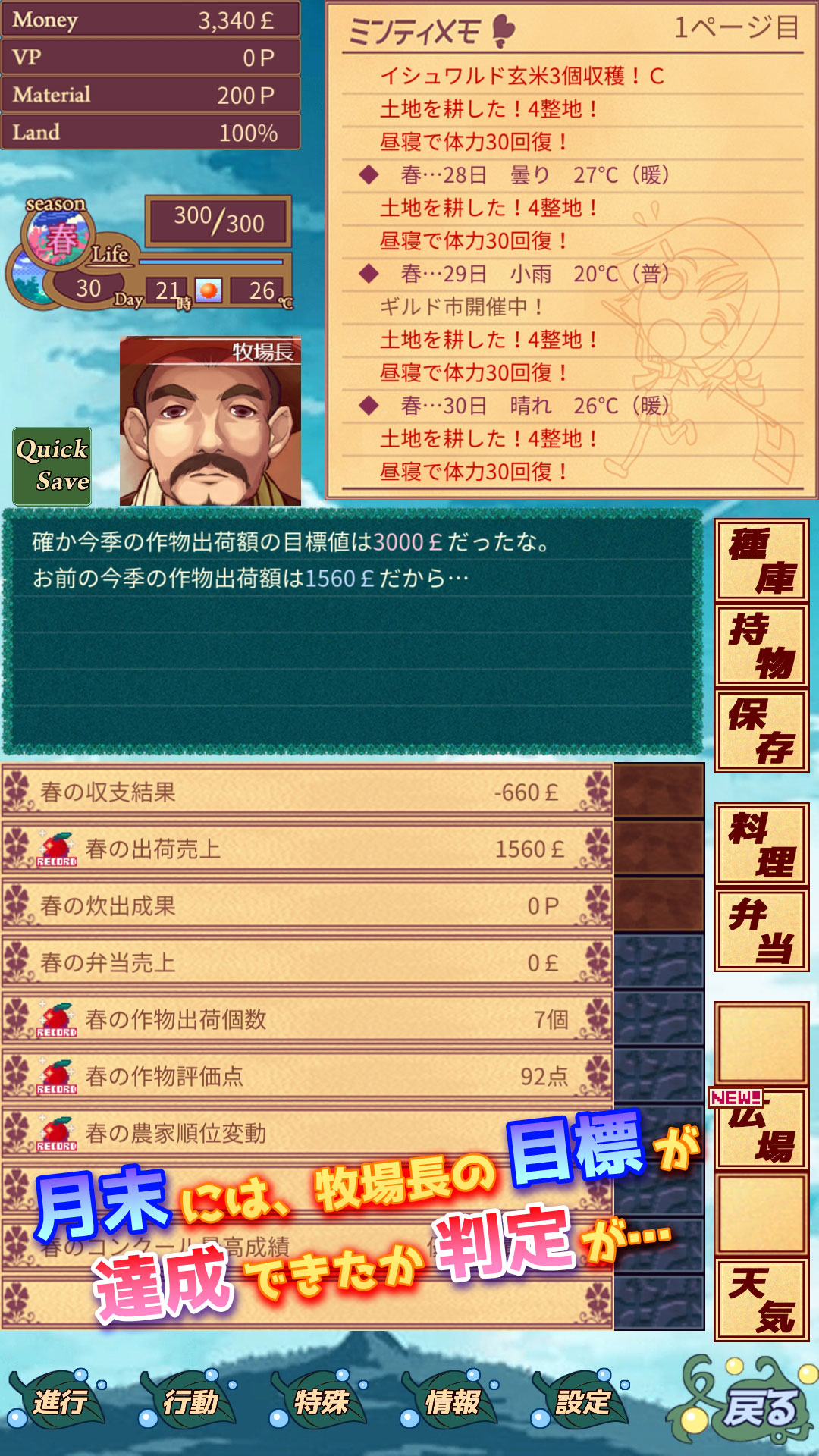Go to the 広場 plaza
The height and width of the screenshot is (1456, 819).
coord(761,1128)
